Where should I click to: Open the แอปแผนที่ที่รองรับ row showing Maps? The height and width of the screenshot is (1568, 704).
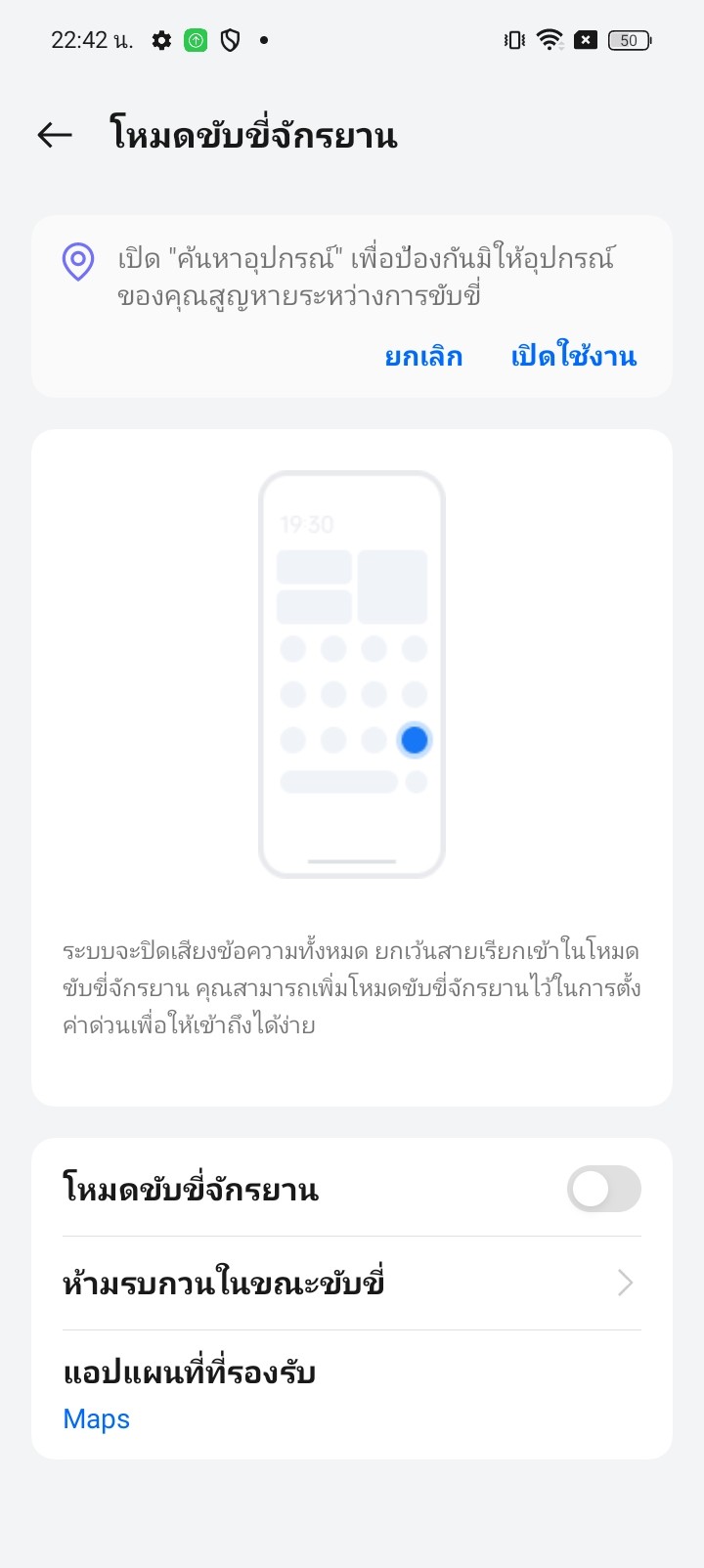click(x=352, y=1394)
